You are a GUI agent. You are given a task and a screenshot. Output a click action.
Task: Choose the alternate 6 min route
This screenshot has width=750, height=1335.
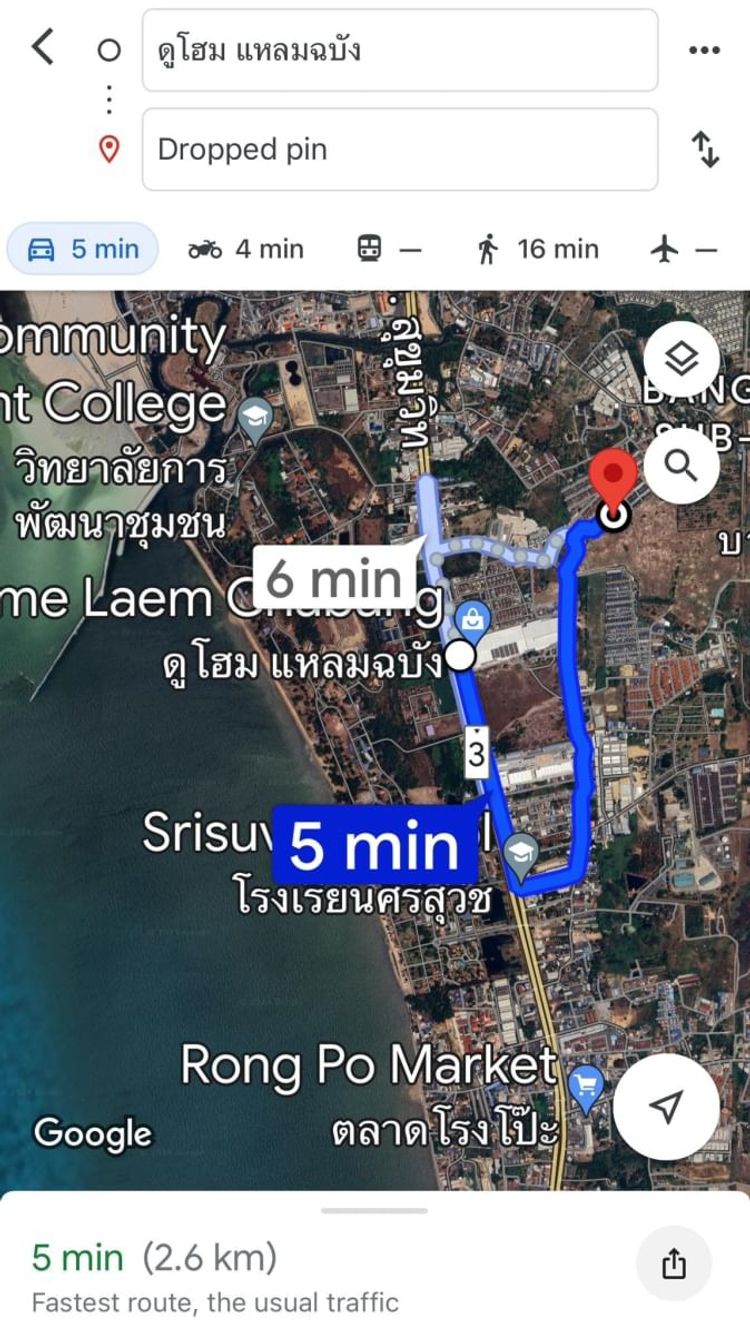pyautogui.click(x=336, y=578)
